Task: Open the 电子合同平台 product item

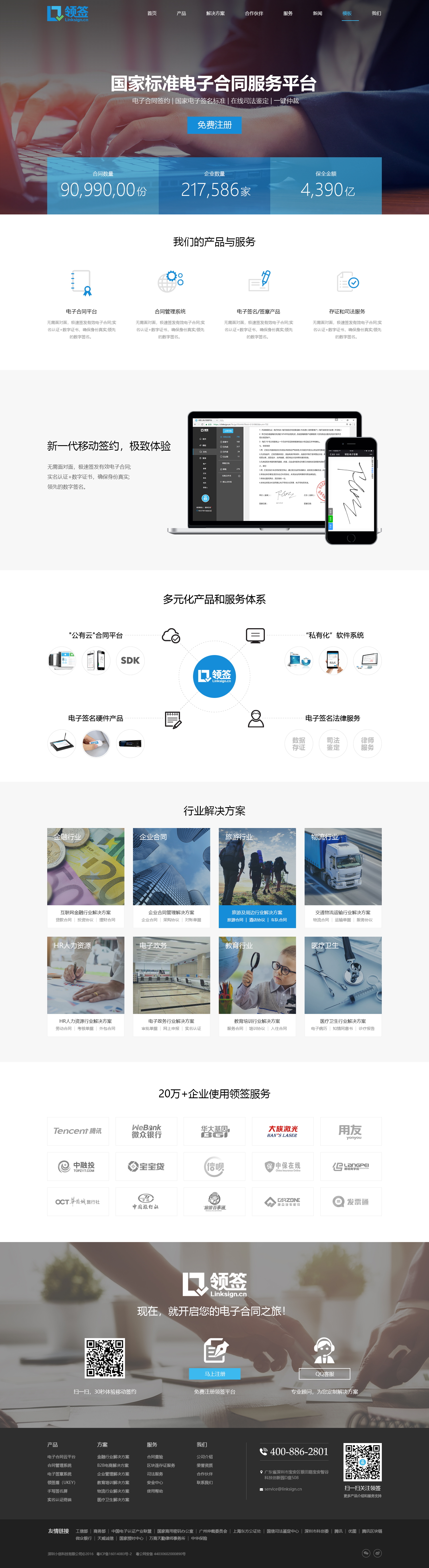Action: click(x=82, y=311)
